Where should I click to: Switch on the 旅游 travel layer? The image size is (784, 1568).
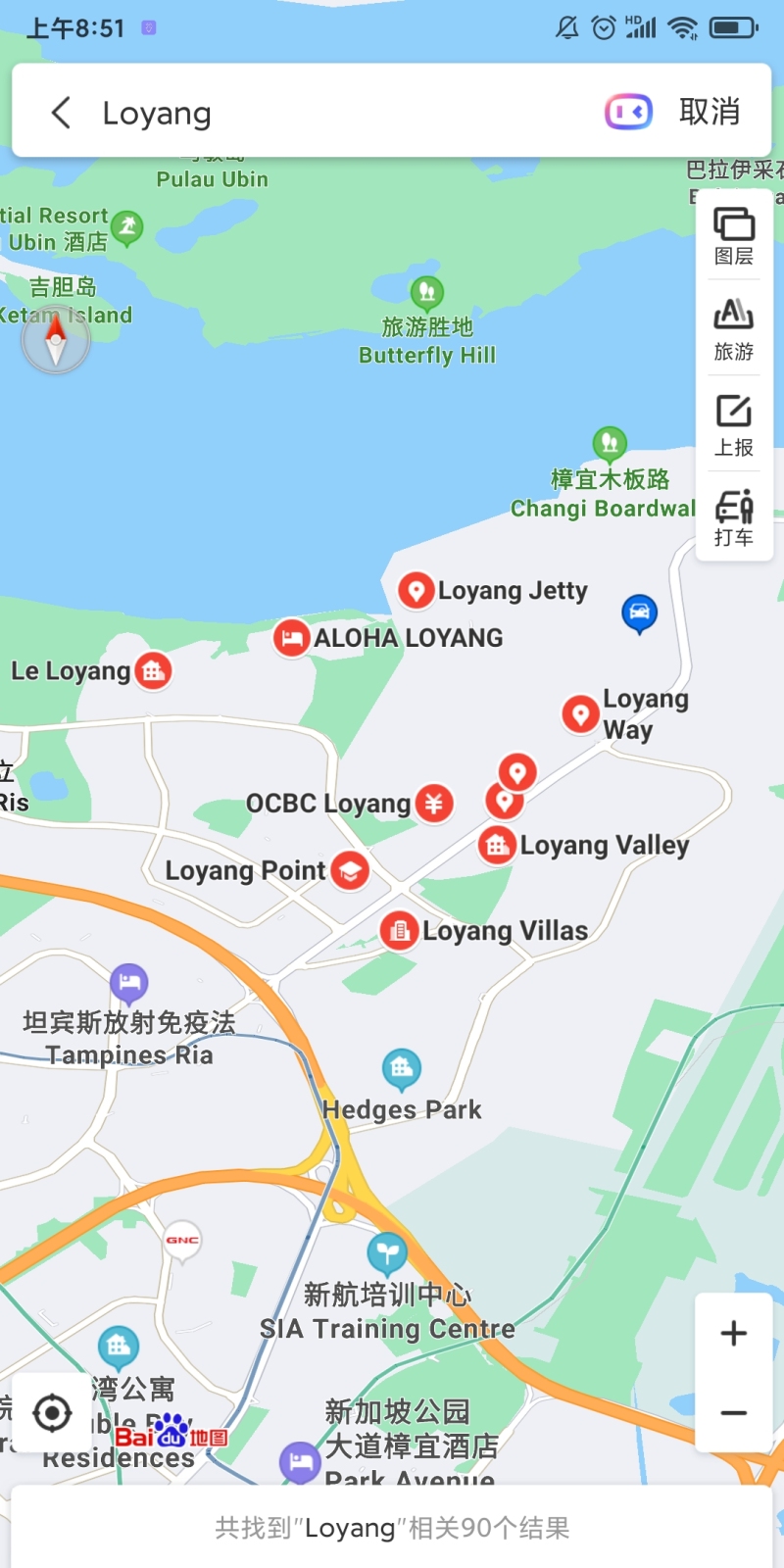click(x=733, y=330)
